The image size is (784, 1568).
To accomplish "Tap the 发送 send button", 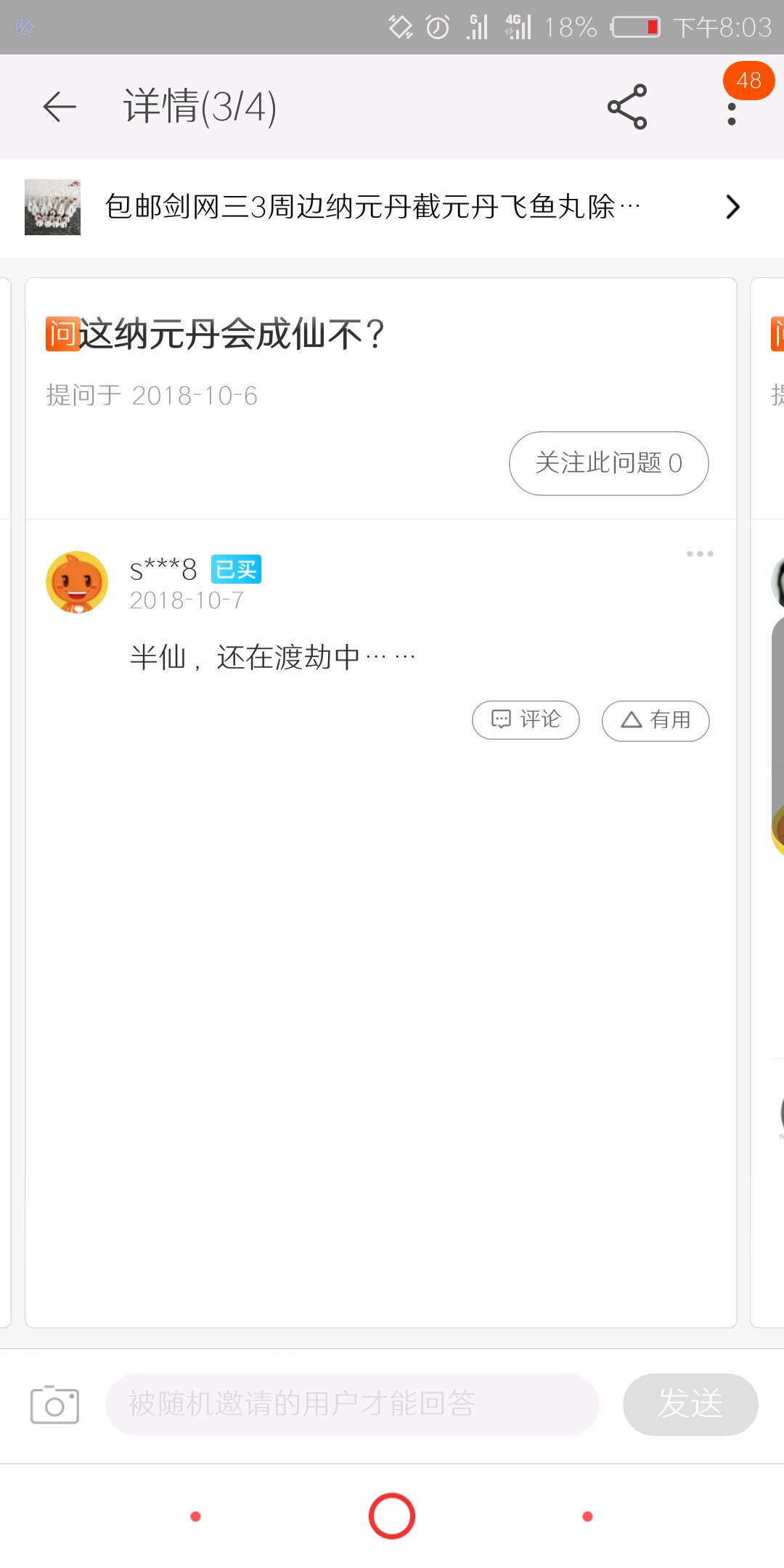I will [x=690, y=1405].
